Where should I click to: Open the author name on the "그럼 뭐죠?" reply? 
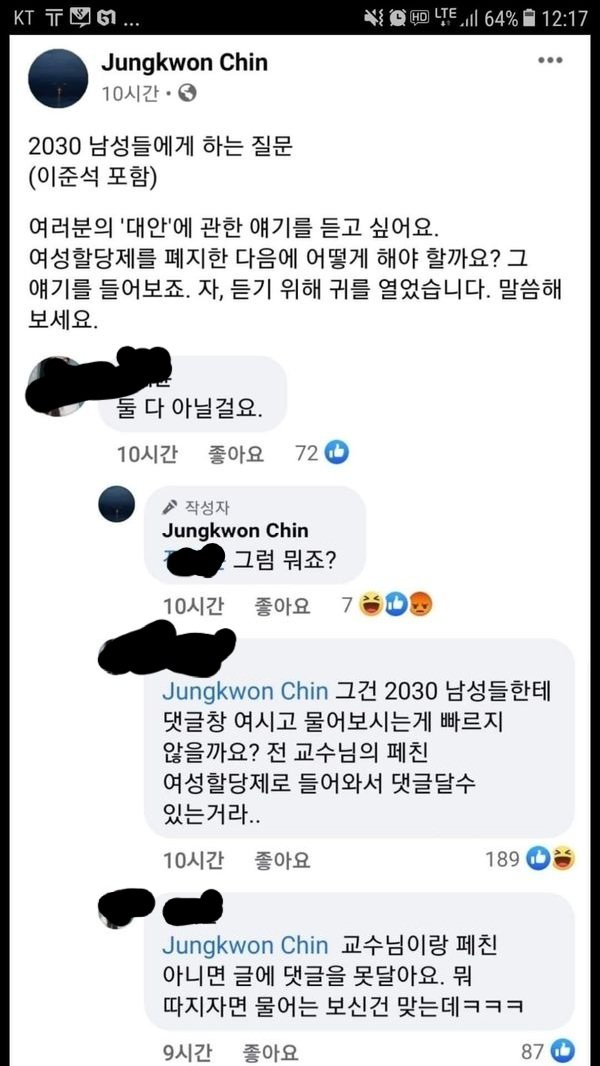pos(235,531)
